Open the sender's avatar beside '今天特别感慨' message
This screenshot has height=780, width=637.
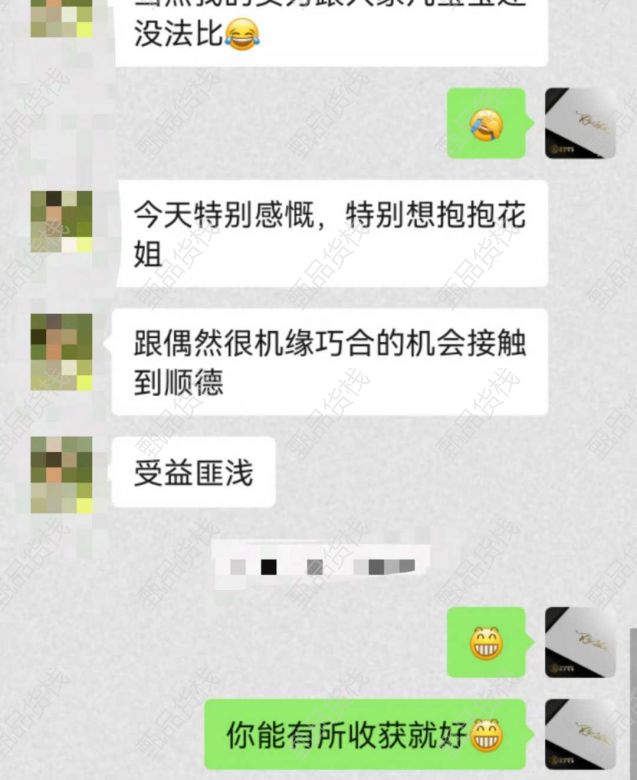61,221
